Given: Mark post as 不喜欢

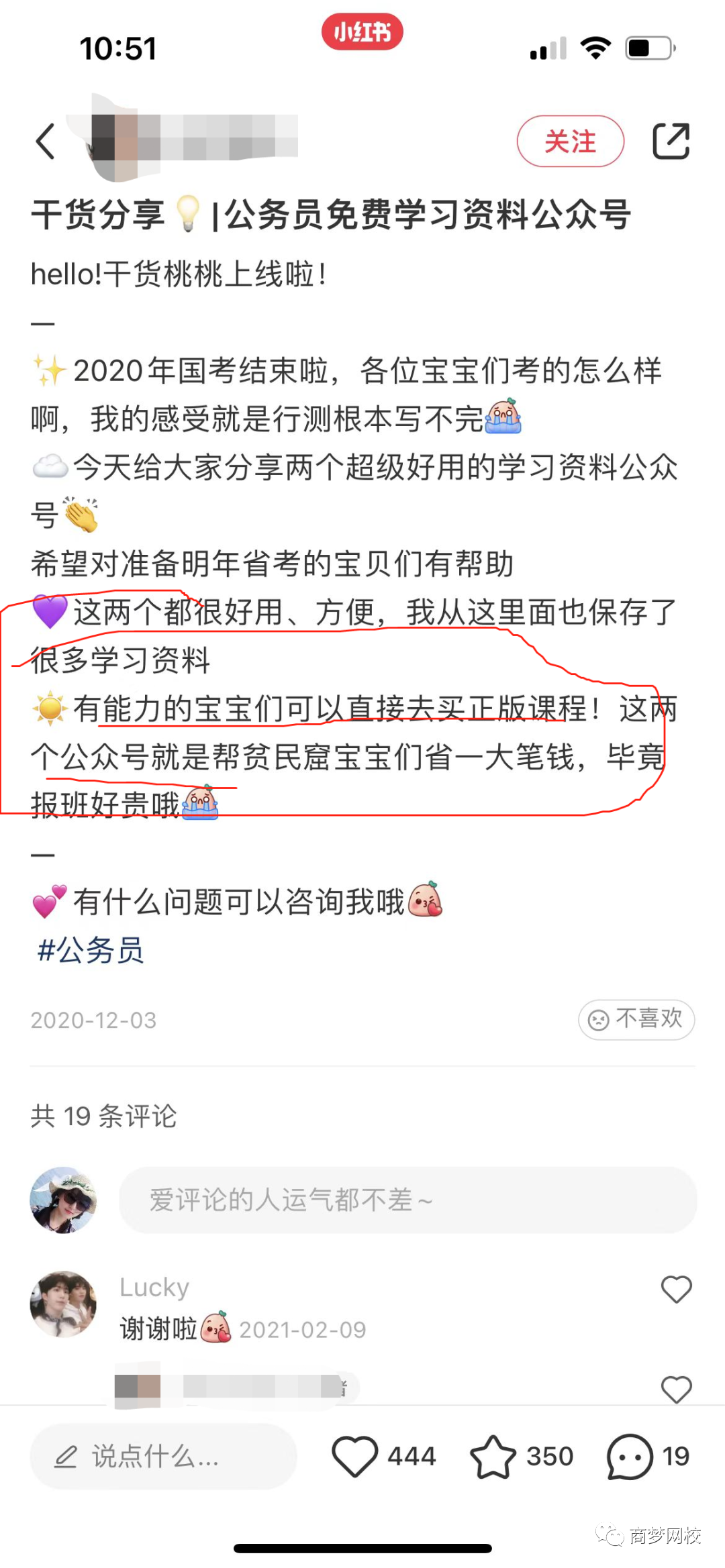Looking at the screenshot, I should point(636,1019).
